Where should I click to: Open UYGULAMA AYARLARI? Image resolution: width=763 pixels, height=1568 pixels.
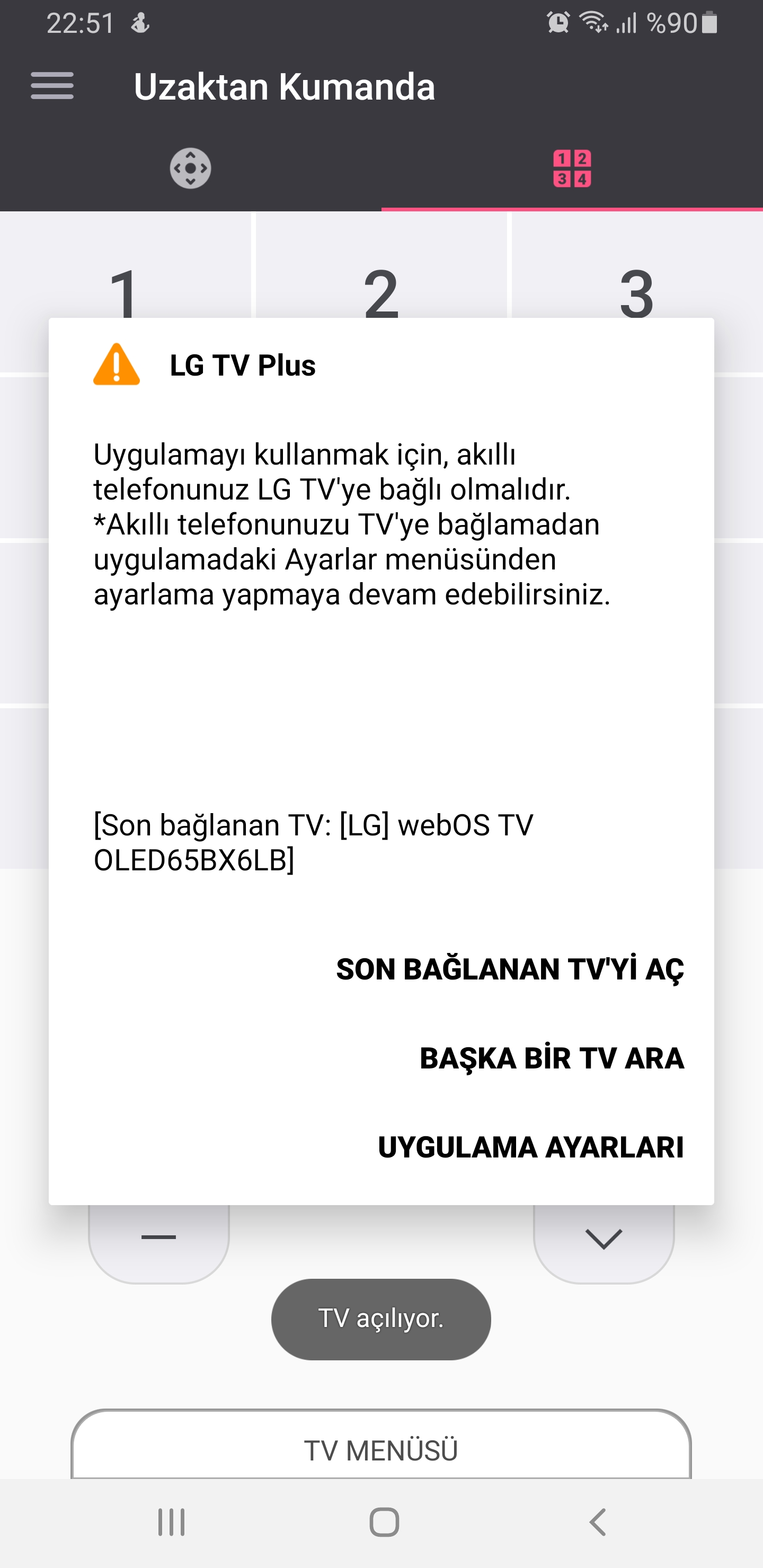pos(530,1147)
